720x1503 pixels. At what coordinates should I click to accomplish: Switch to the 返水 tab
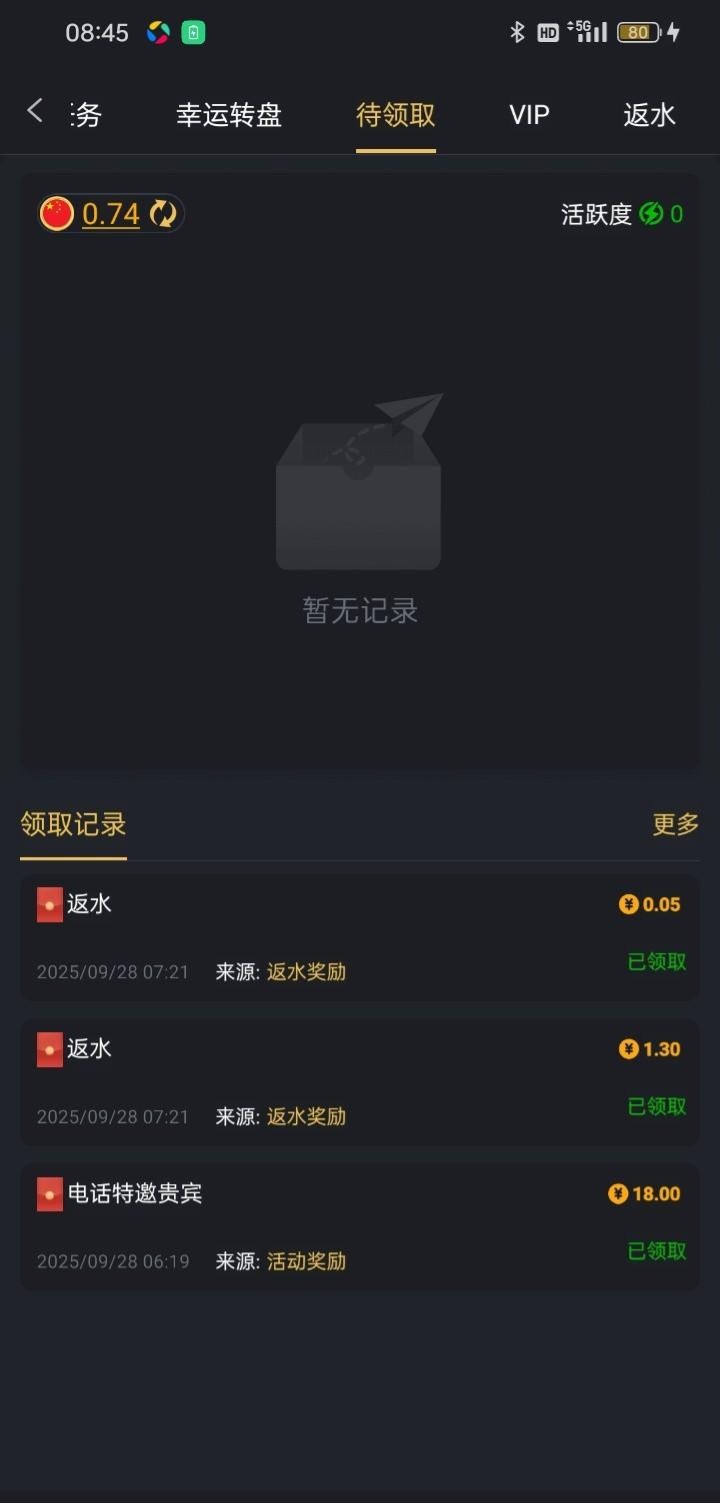coord(649,115)
